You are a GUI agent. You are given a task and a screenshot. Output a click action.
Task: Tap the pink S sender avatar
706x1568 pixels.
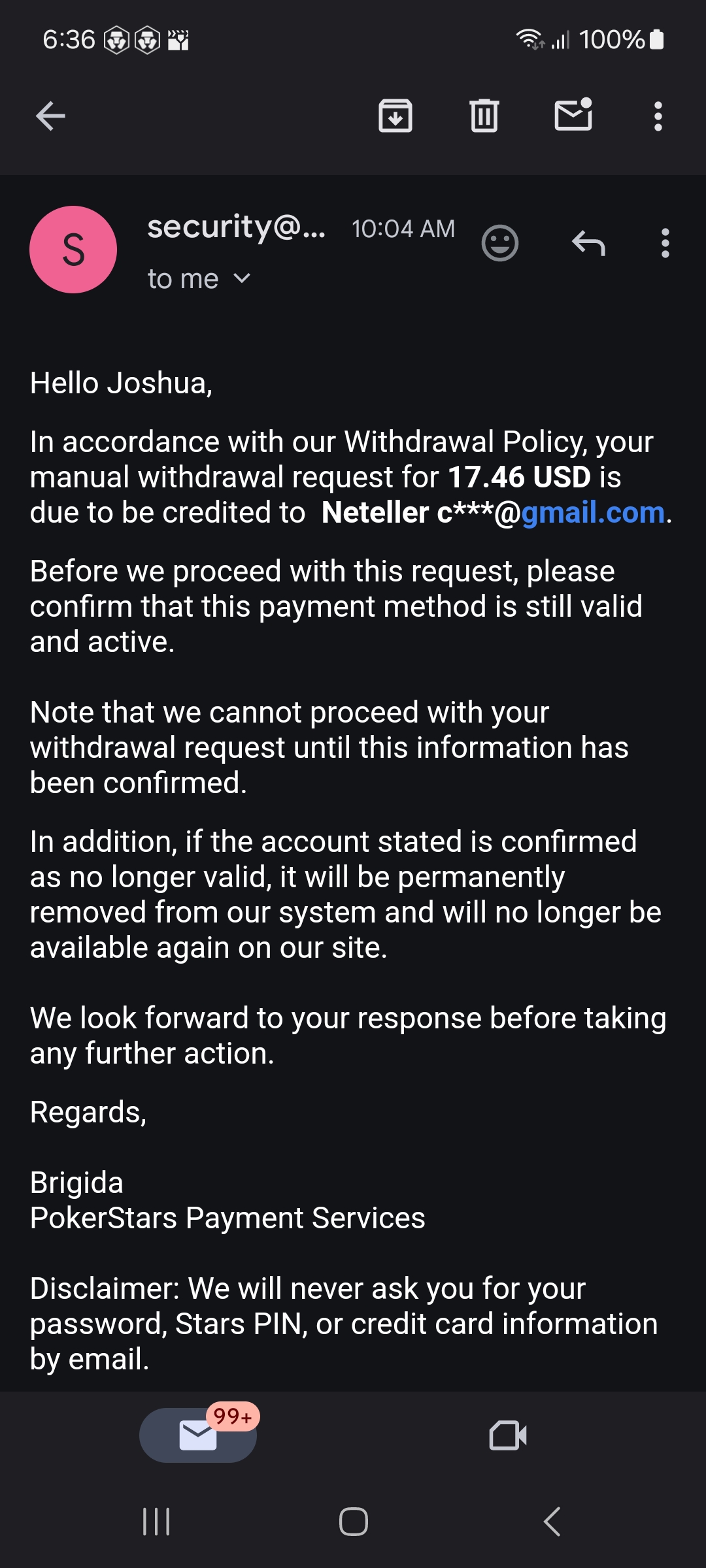click(x=73, y=250)
